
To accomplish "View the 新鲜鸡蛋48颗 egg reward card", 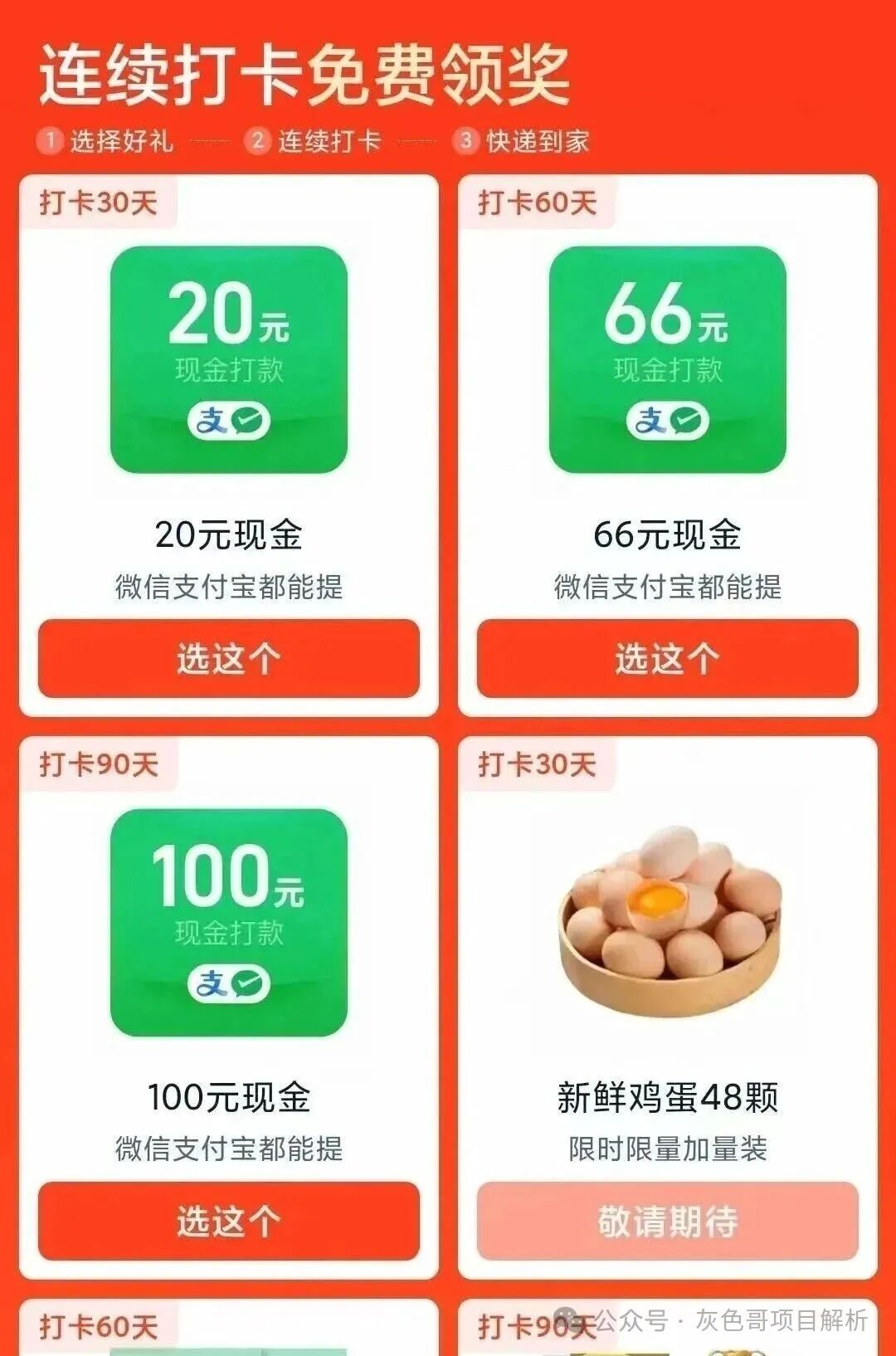I will (x=669, y=921).
